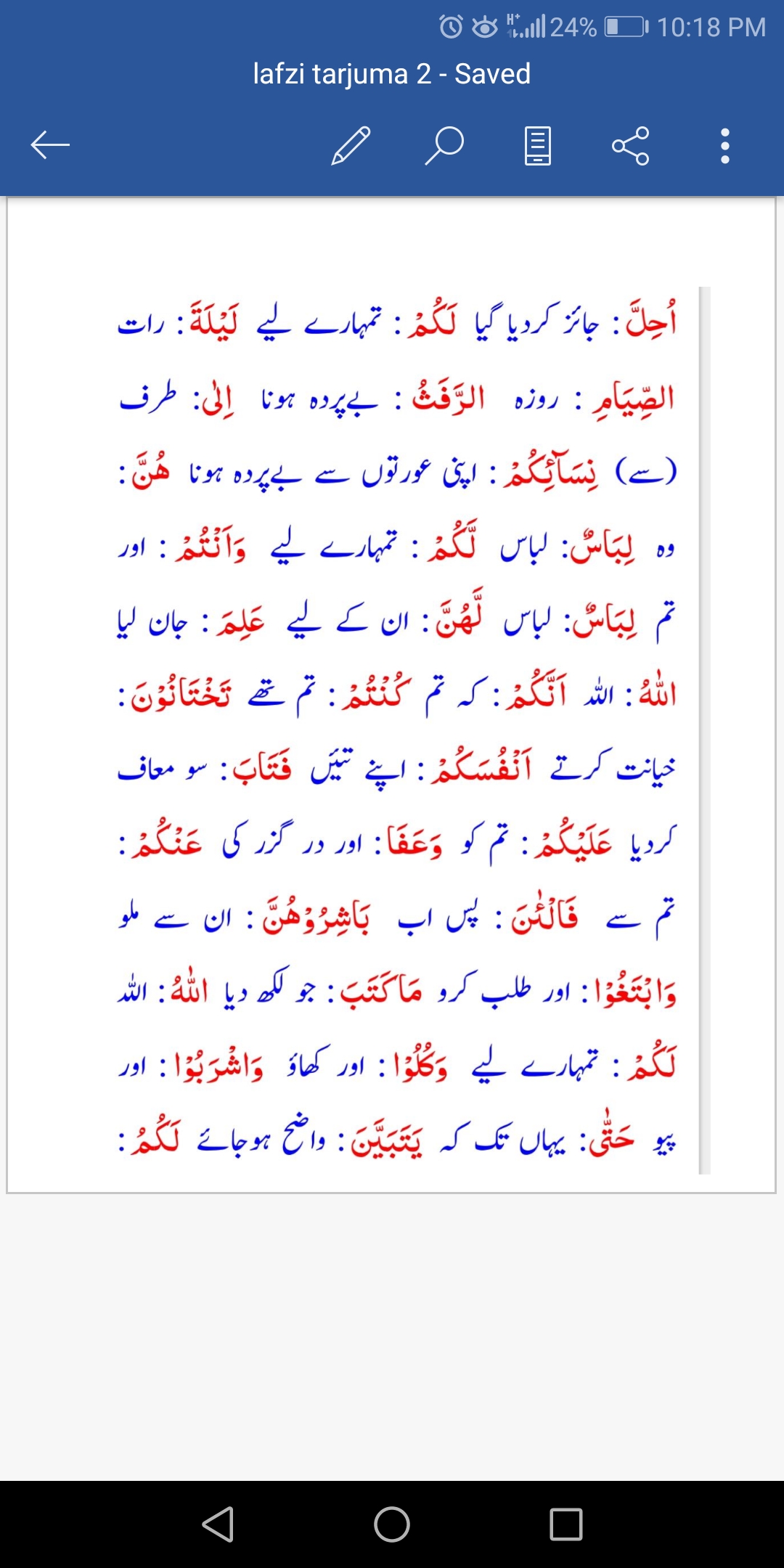The image size is (784, 1568).
Task: Open the pencil edit mode
Action: [351, 146]
